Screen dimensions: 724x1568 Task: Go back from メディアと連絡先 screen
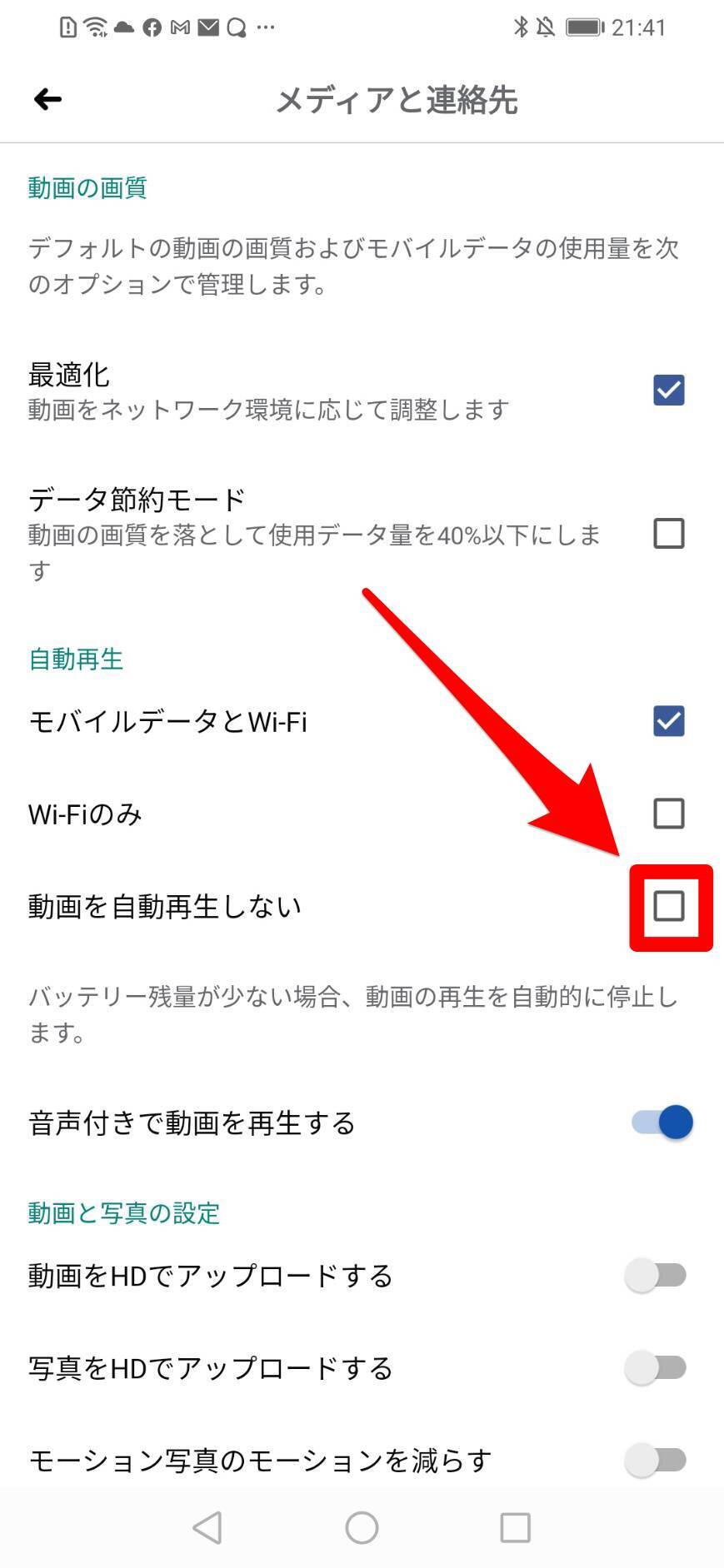click(47, 100)
